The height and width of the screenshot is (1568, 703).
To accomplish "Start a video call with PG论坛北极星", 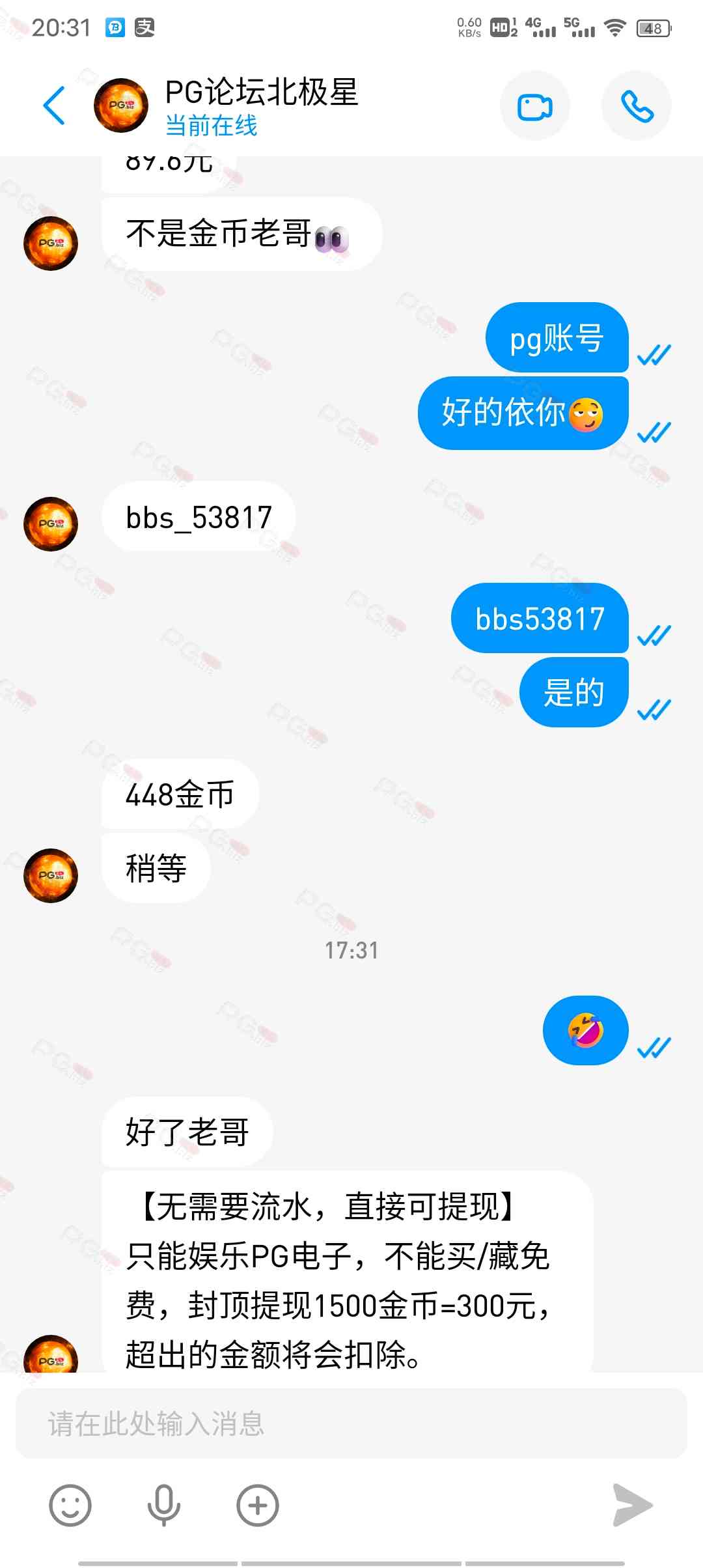I will (x=534, y=106).
